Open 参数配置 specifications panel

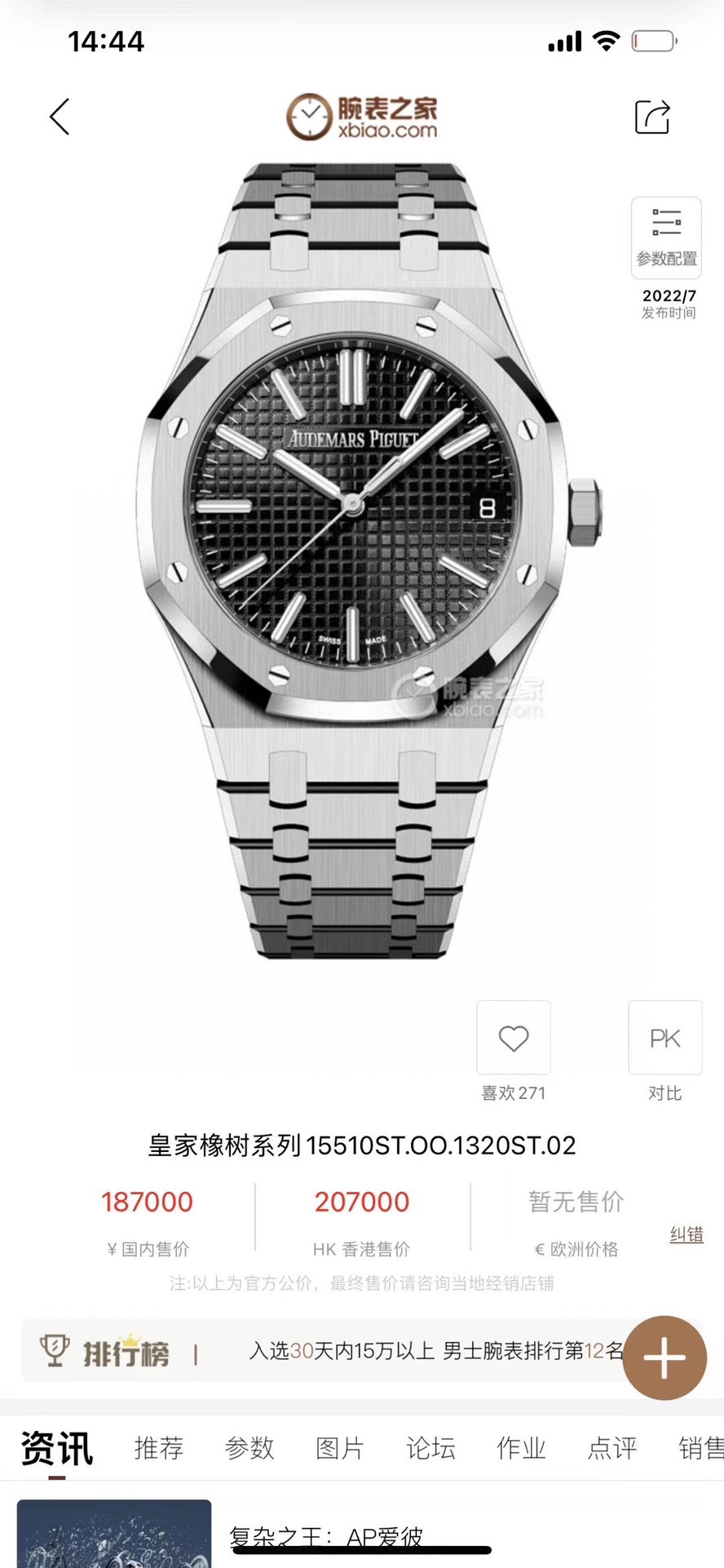[x=666, y=237]
